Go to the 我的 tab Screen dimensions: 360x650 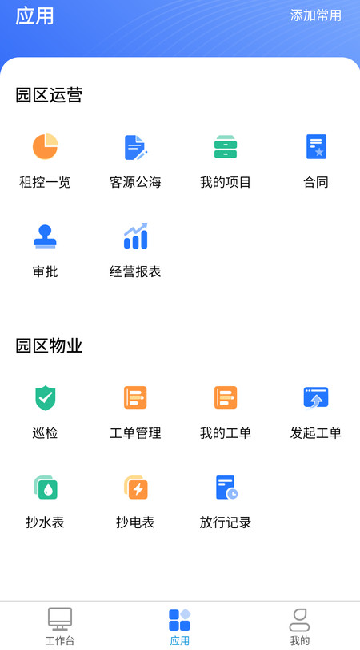[299, 626]
